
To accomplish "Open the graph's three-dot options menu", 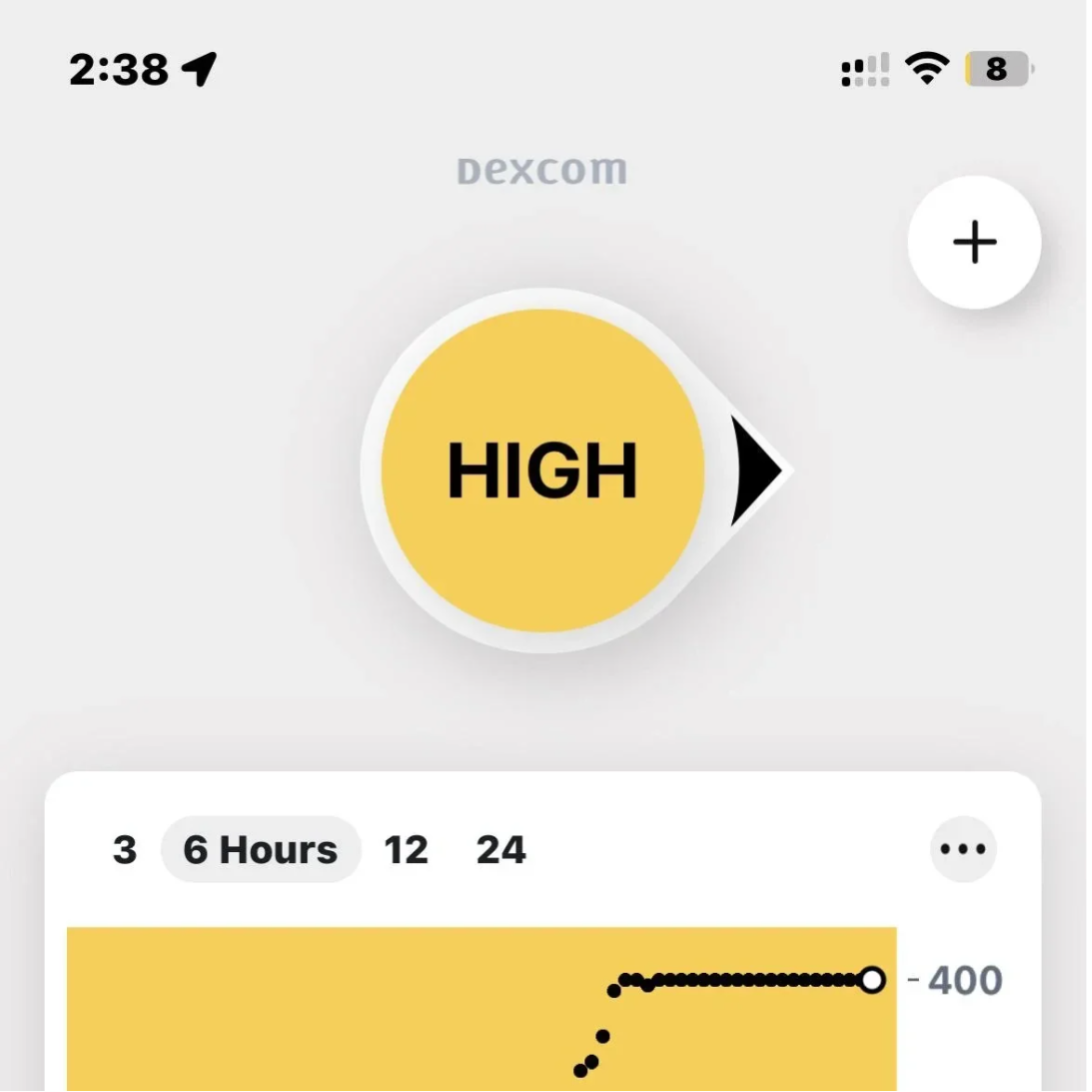I will click(963, 849).
